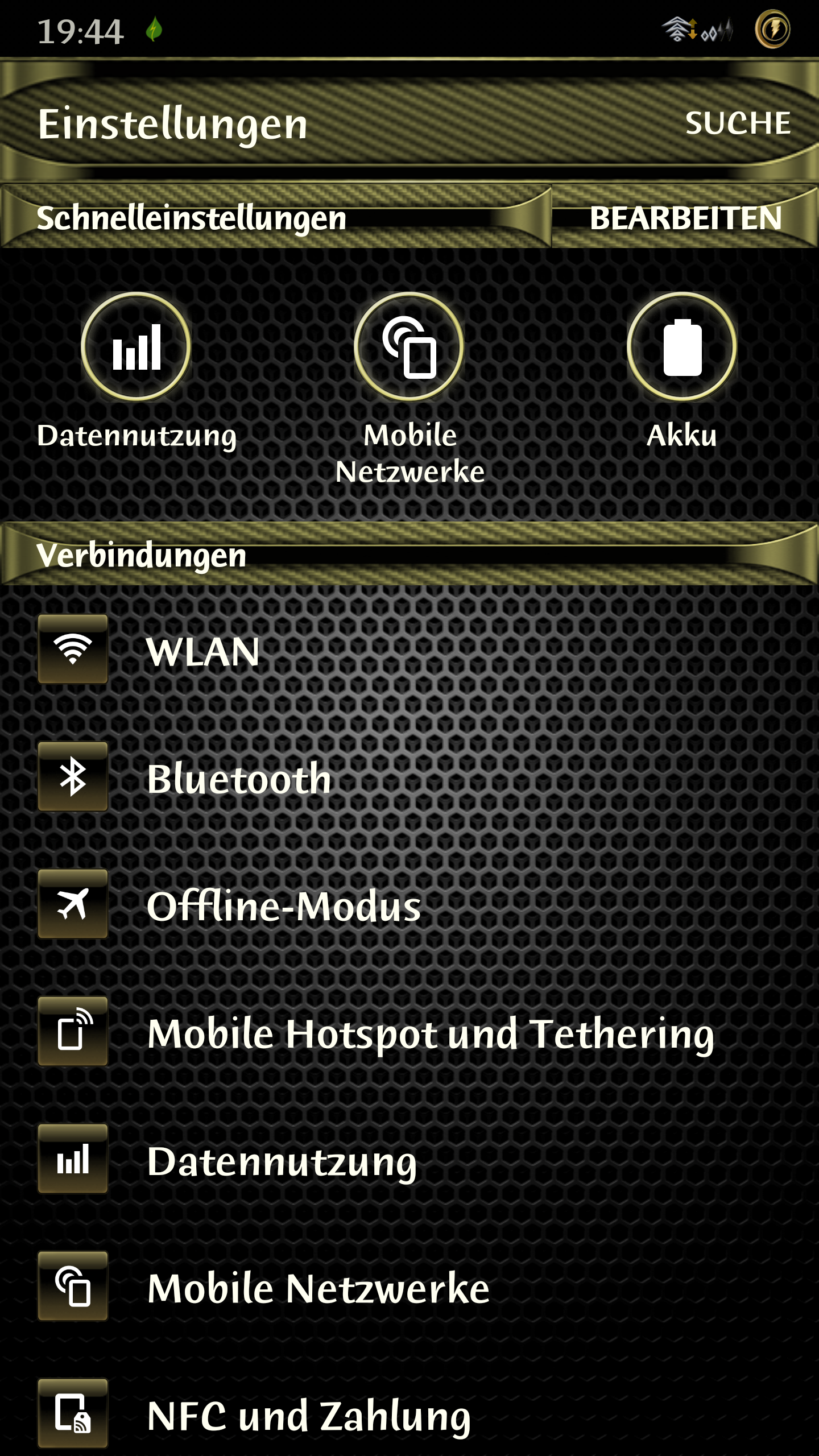This screenshot has height=1456, width=819.
Task: Open Bluetooth settings
Action: click(409, 777)
